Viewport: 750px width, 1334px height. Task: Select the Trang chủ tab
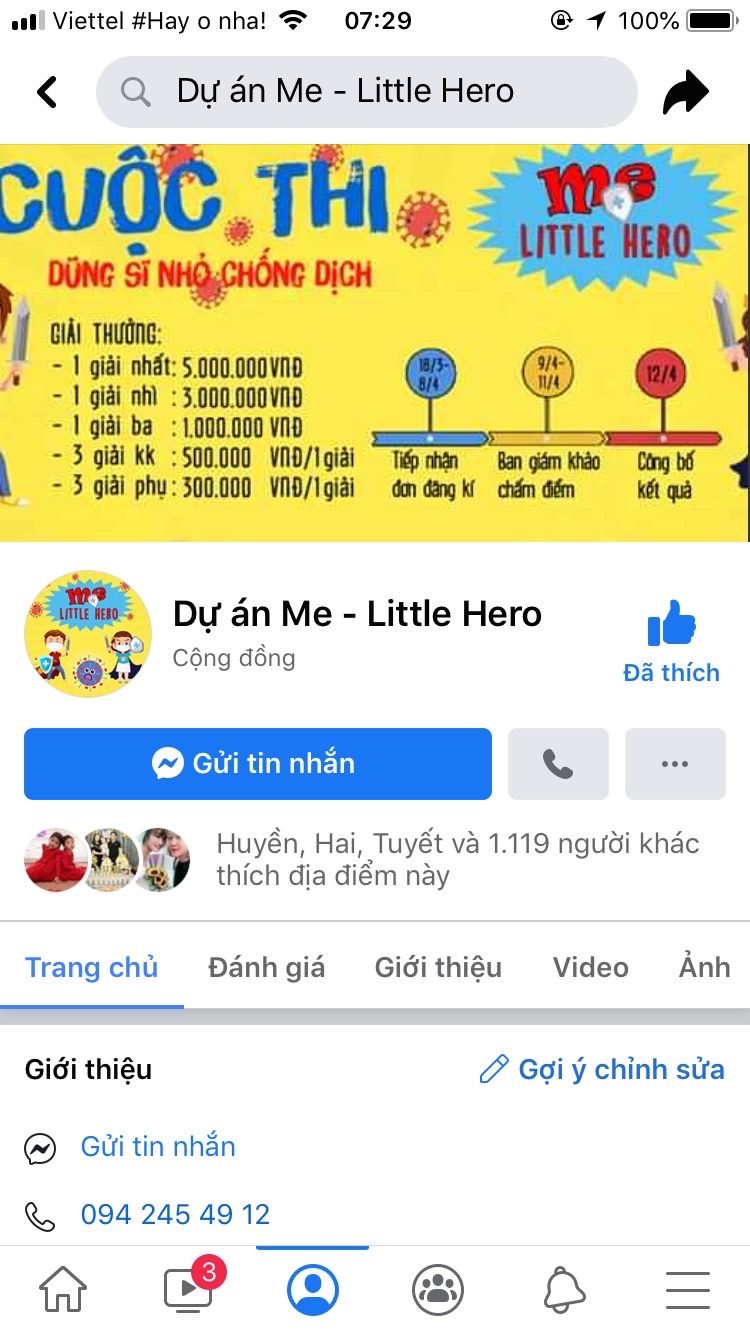click(91, 967)
